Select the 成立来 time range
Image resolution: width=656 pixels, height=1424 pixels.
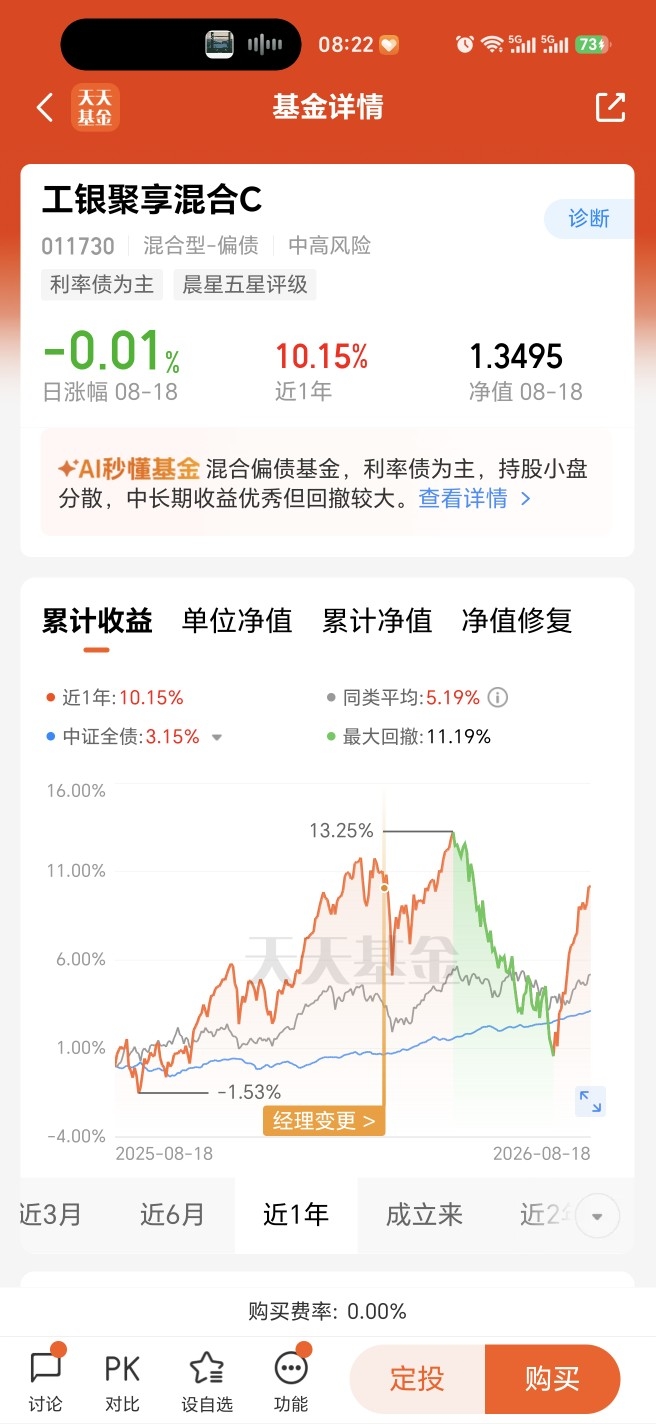tap(424, 1214)
